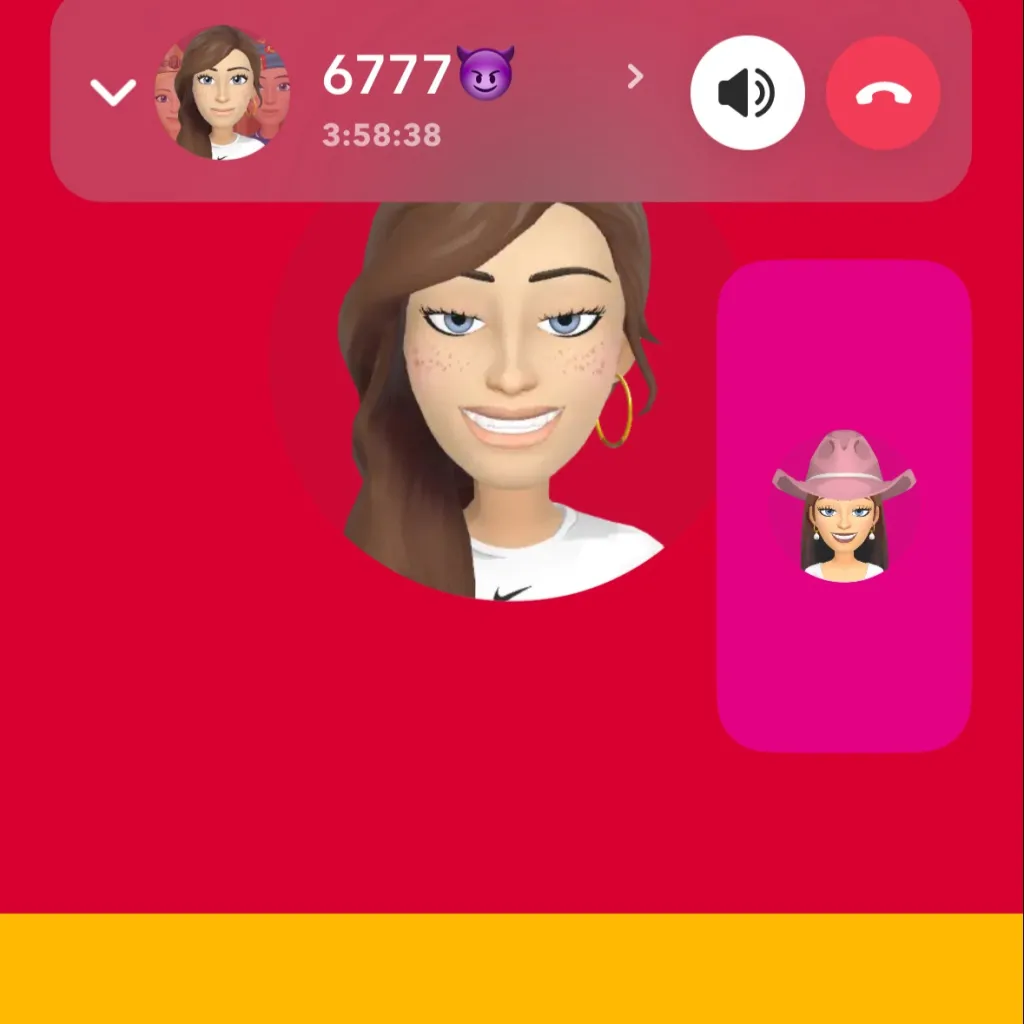Viewport: 1024px width, 1024px height.
Task: Tap the pink cowboy hat avatar tile
Action: pos(844,506)
